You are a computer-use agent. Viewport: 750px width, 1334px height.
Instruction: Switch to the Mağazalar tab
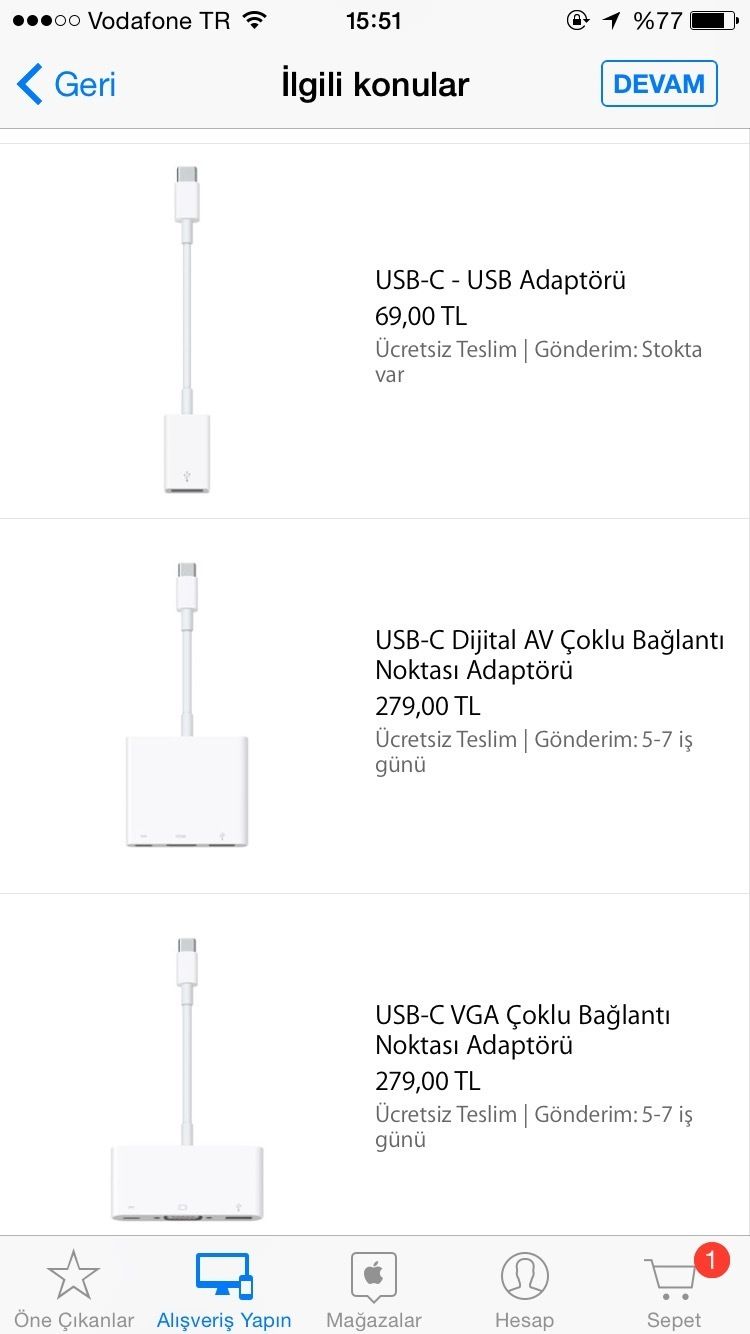pyautogui.click(x=374, y=1289)
